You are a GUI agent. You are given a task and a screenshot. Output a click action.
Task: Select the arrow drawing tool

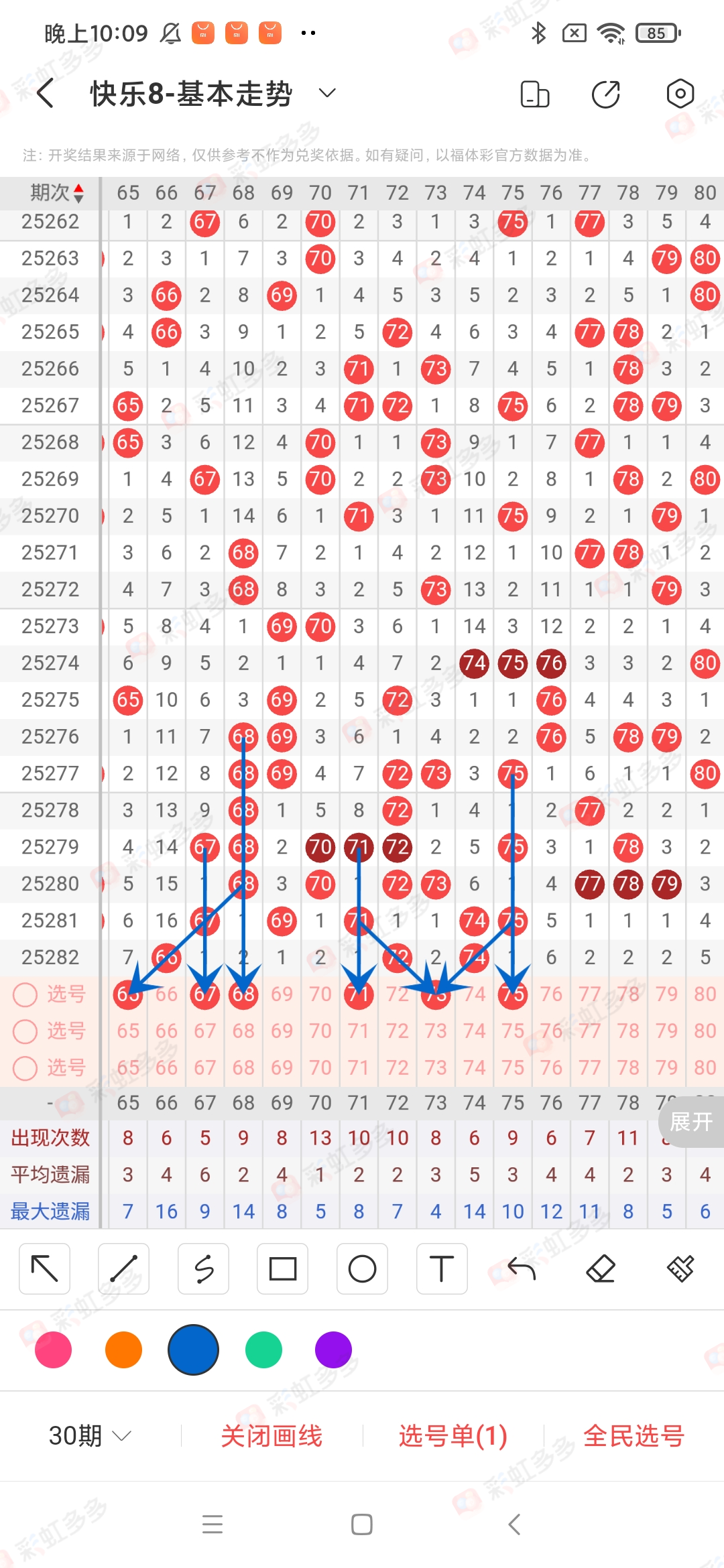coord(45,1268)
